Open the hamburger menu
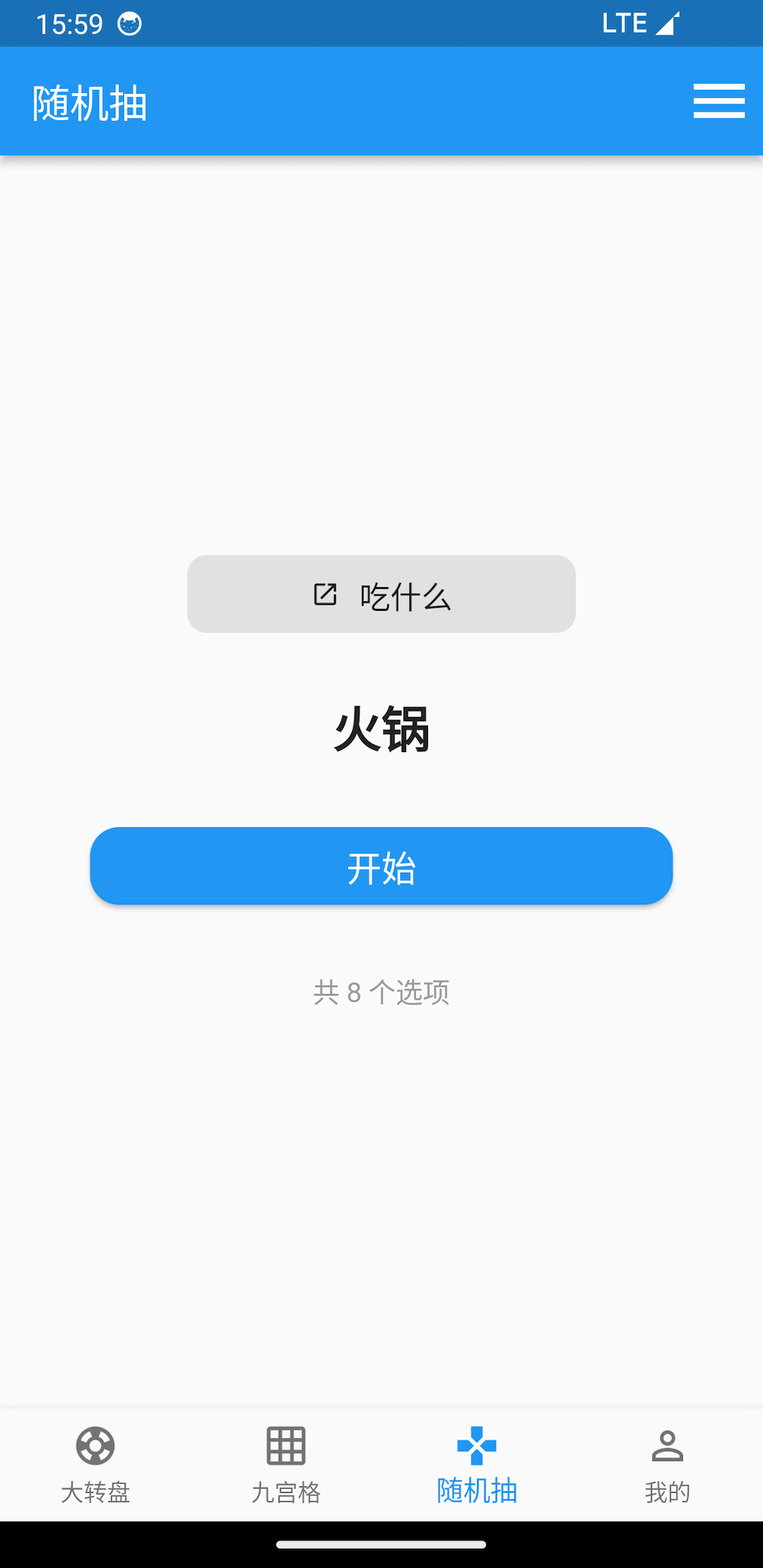 (719, 100)
